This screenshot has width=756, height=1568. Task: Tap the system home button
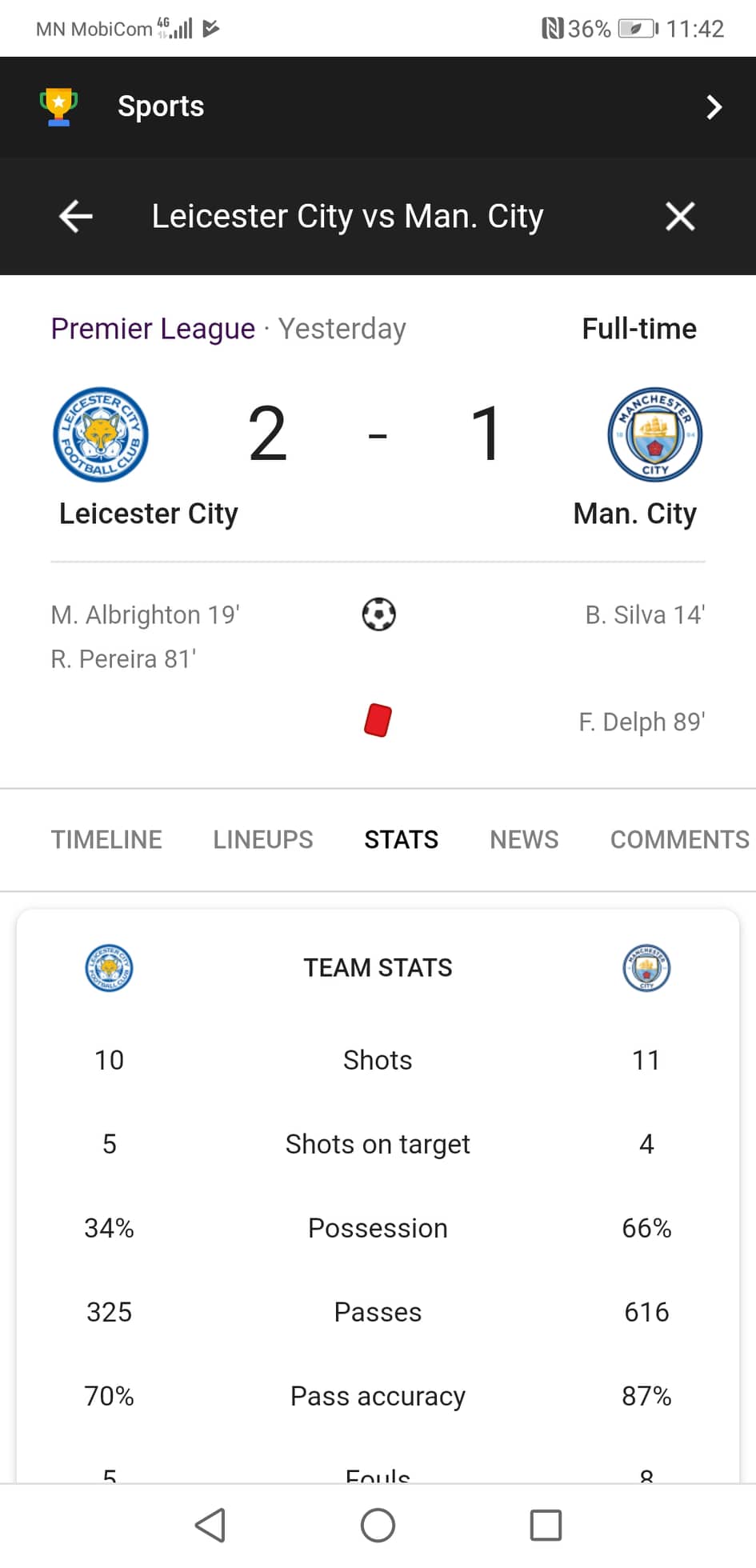pyautogui.click(x=378, y=1525)
